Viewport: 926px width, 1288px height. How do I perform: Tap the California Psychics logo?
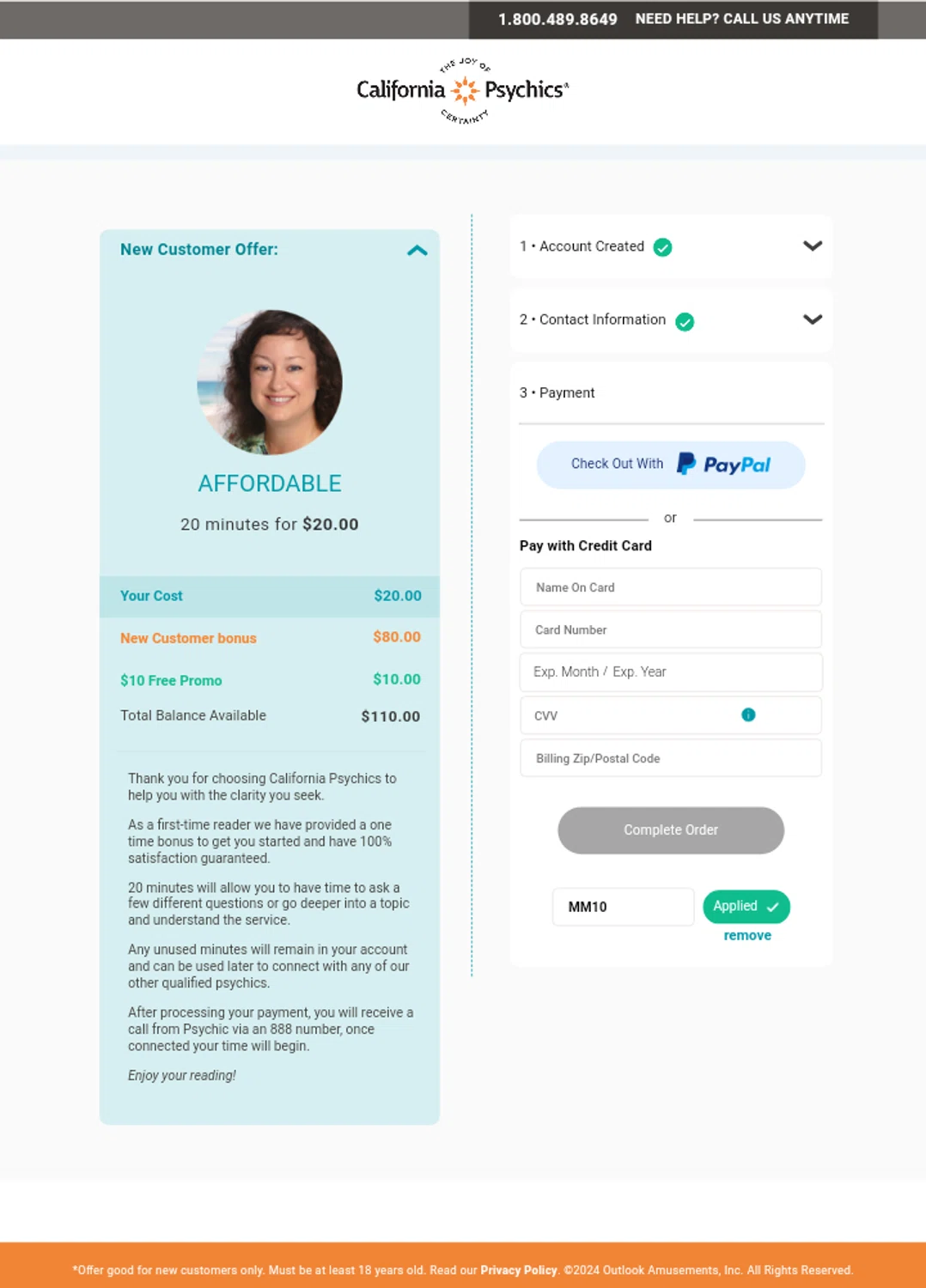tap(463, 90)
